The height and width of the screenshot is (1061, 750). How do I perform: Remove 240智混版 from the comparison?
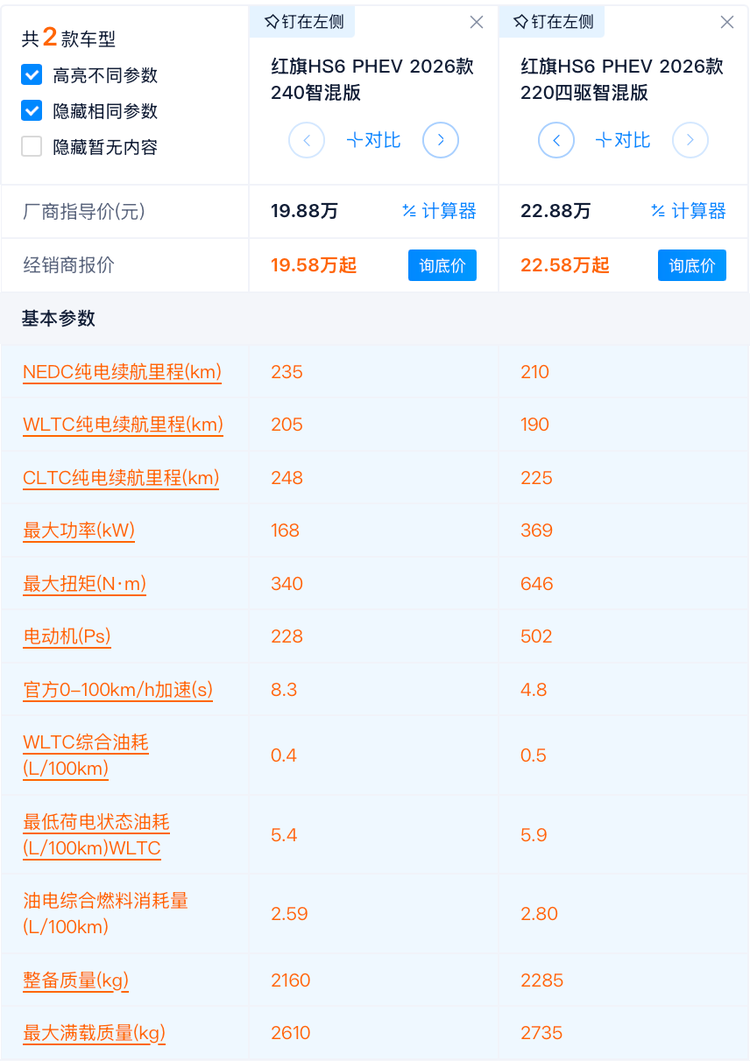point(477,22)
